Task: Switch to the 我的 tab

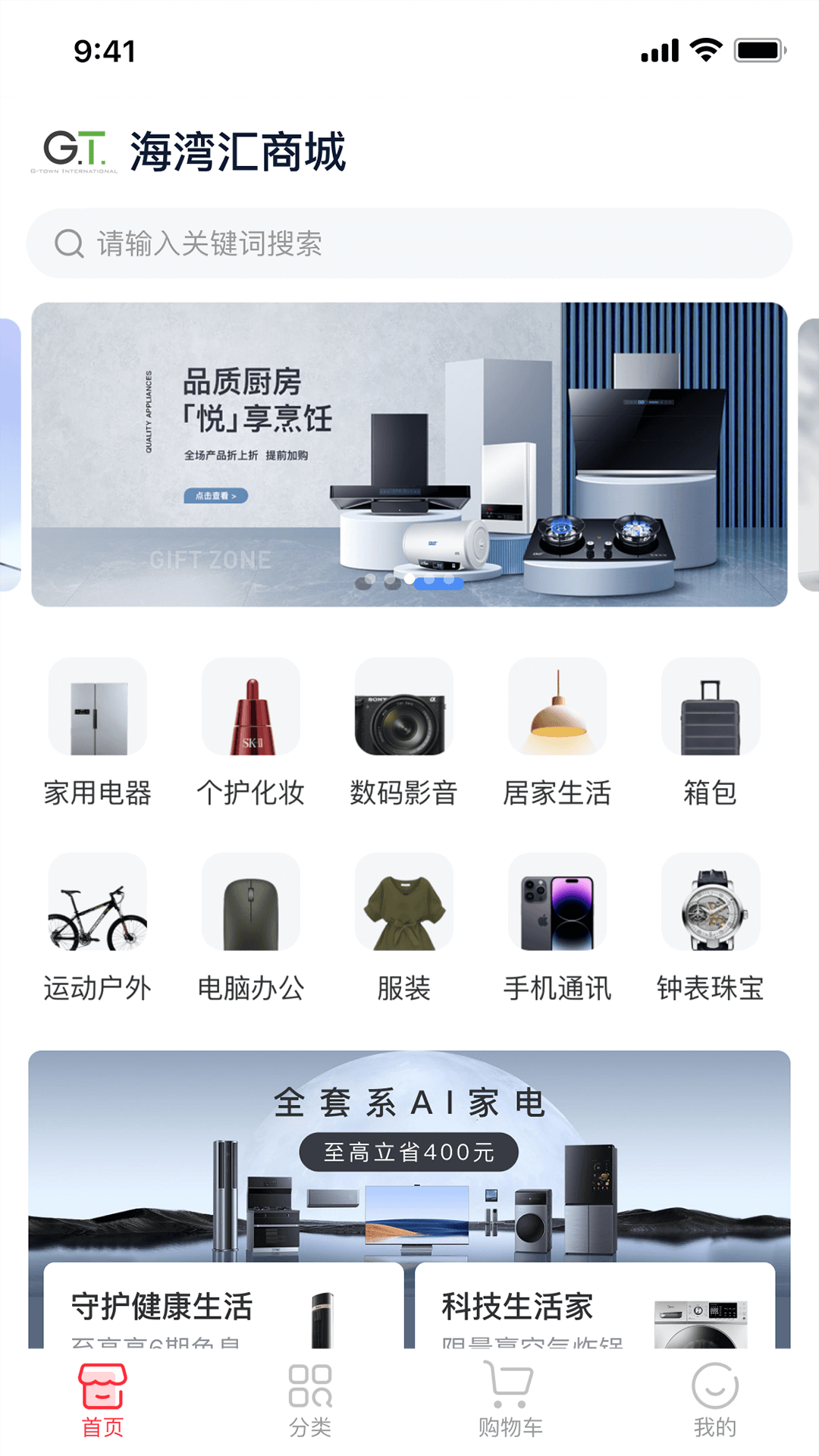Action: point(714,1401)
